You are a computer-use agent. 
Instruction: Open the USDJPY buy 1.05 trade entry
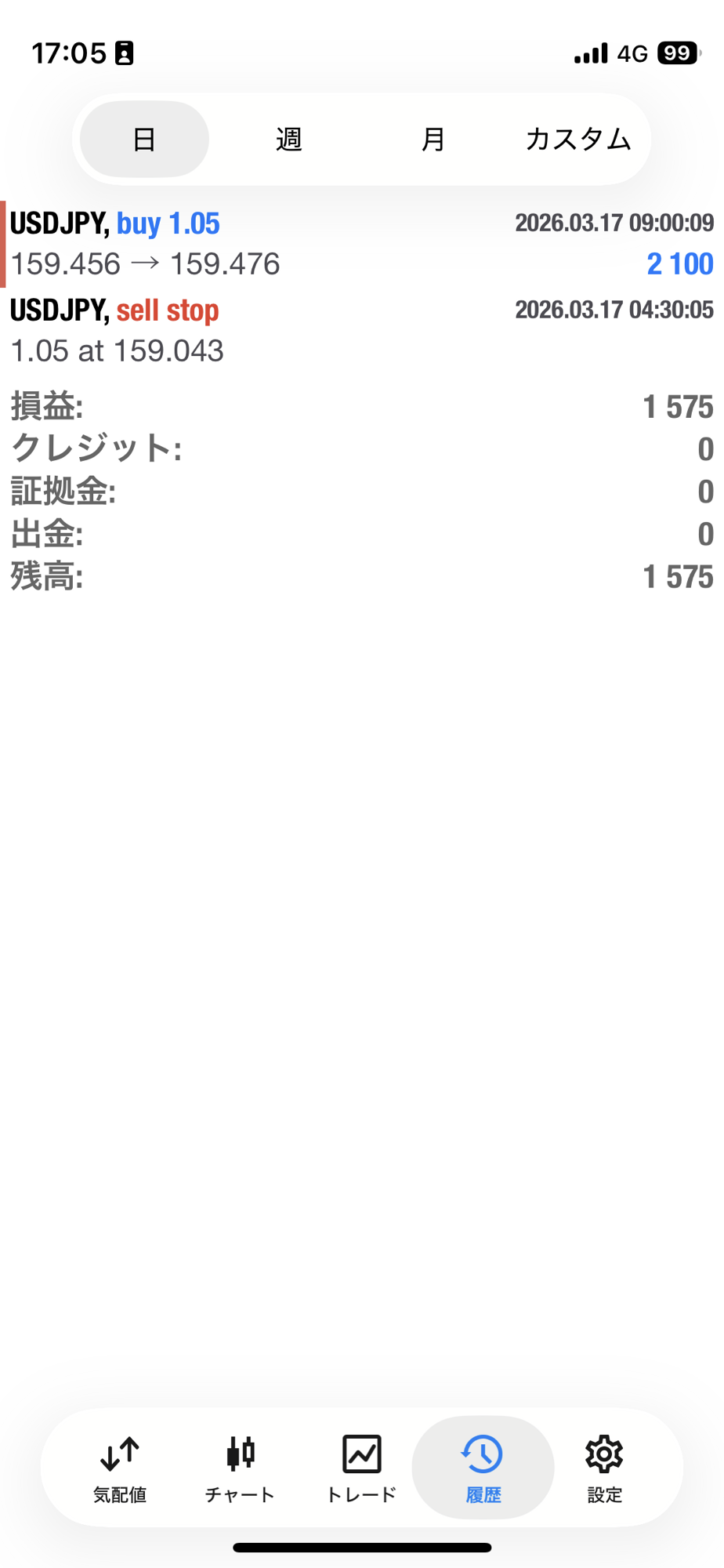(360, 244)
